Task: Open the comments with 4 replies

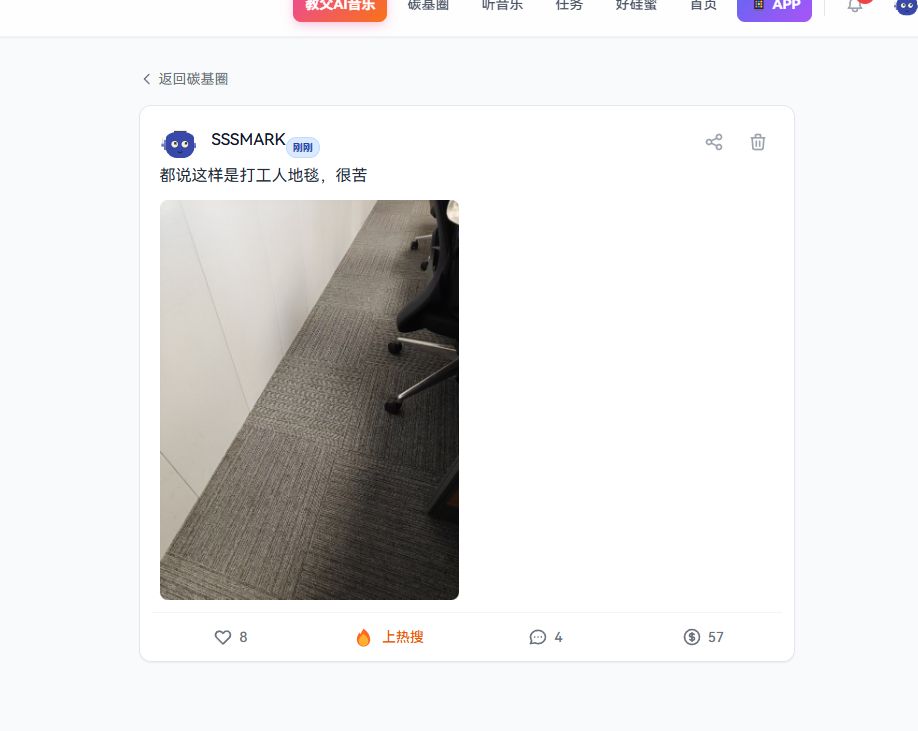Action: 546,637
